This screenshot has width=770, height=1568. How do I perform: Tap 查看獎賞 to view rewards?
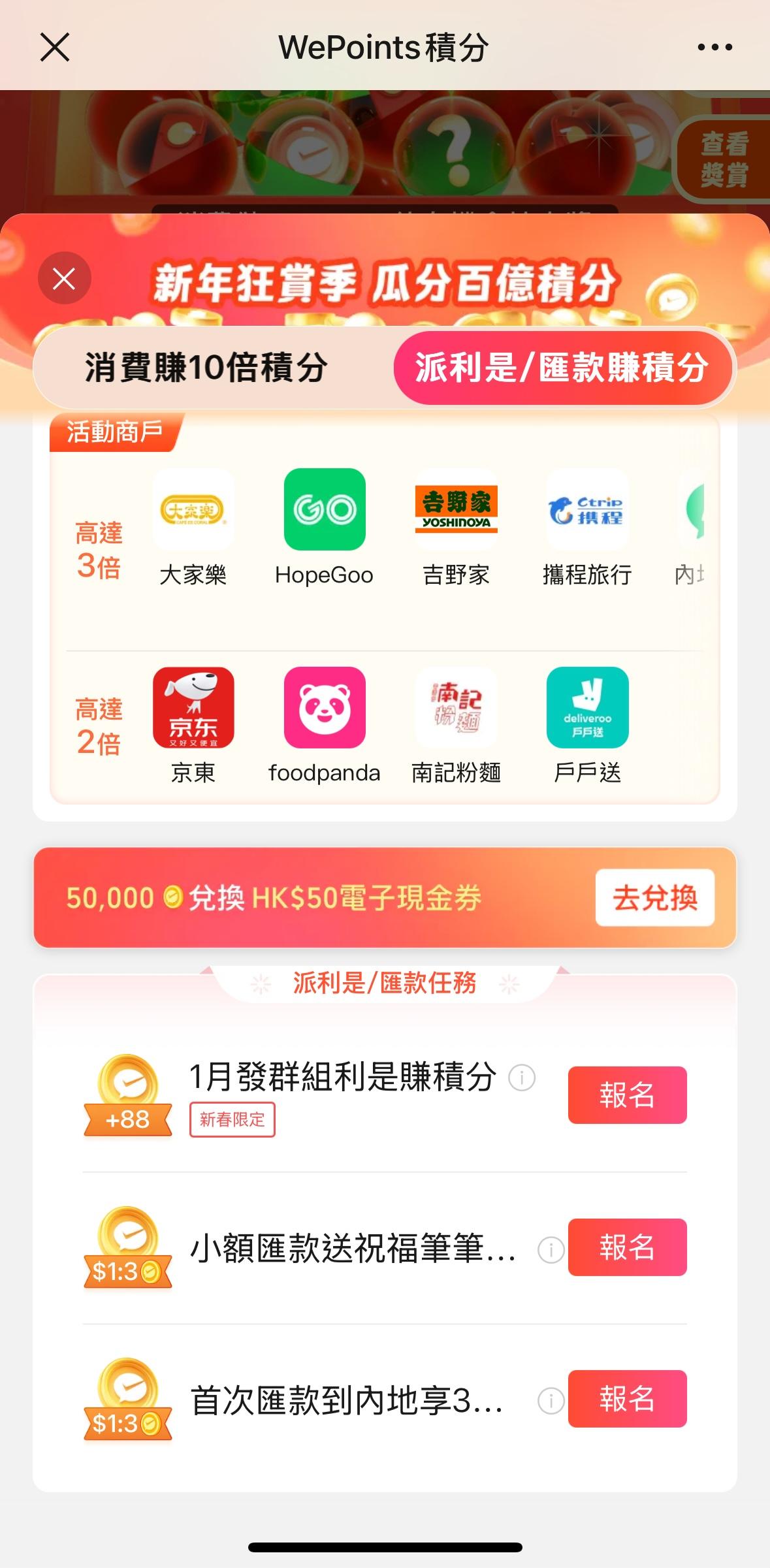point(724,159)
